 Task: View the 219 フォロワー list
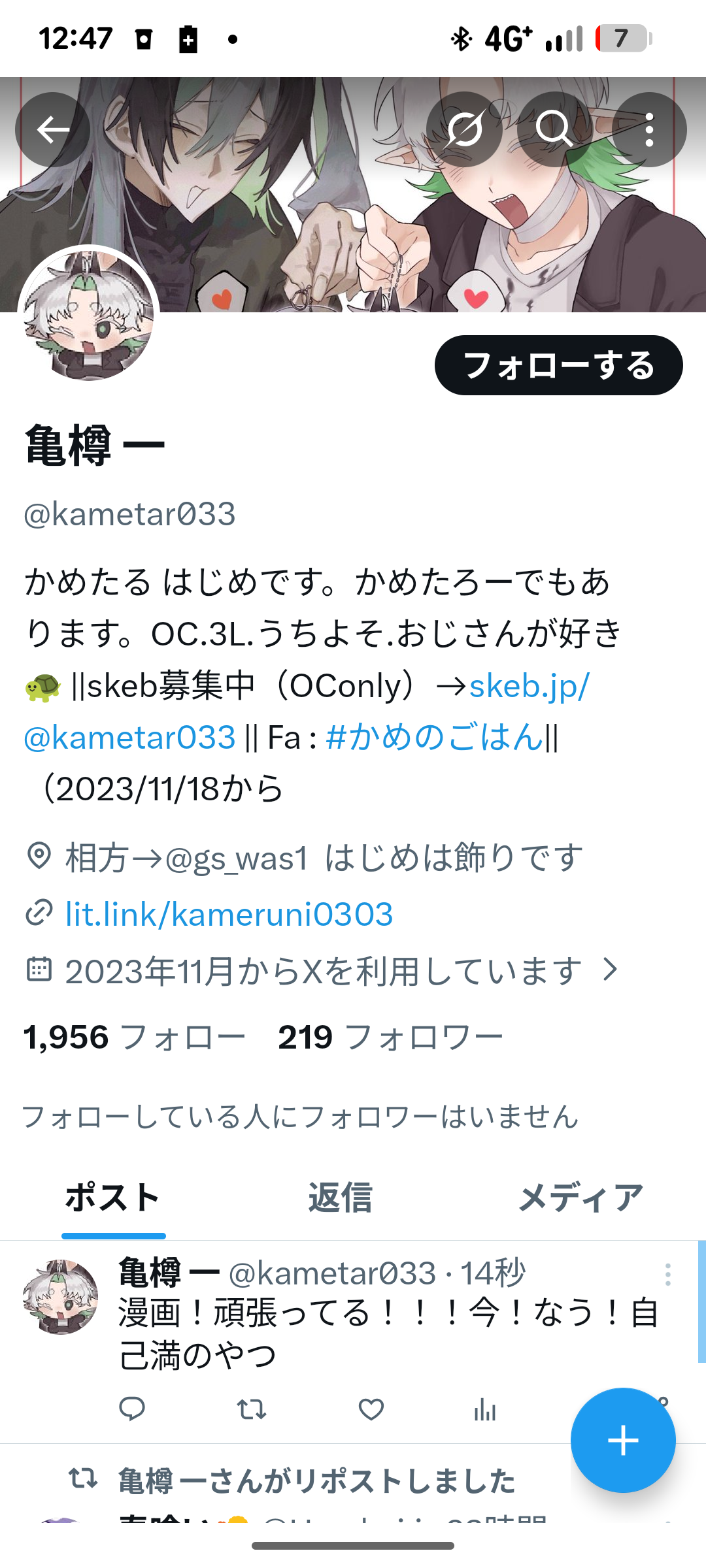coord(390,1037)
